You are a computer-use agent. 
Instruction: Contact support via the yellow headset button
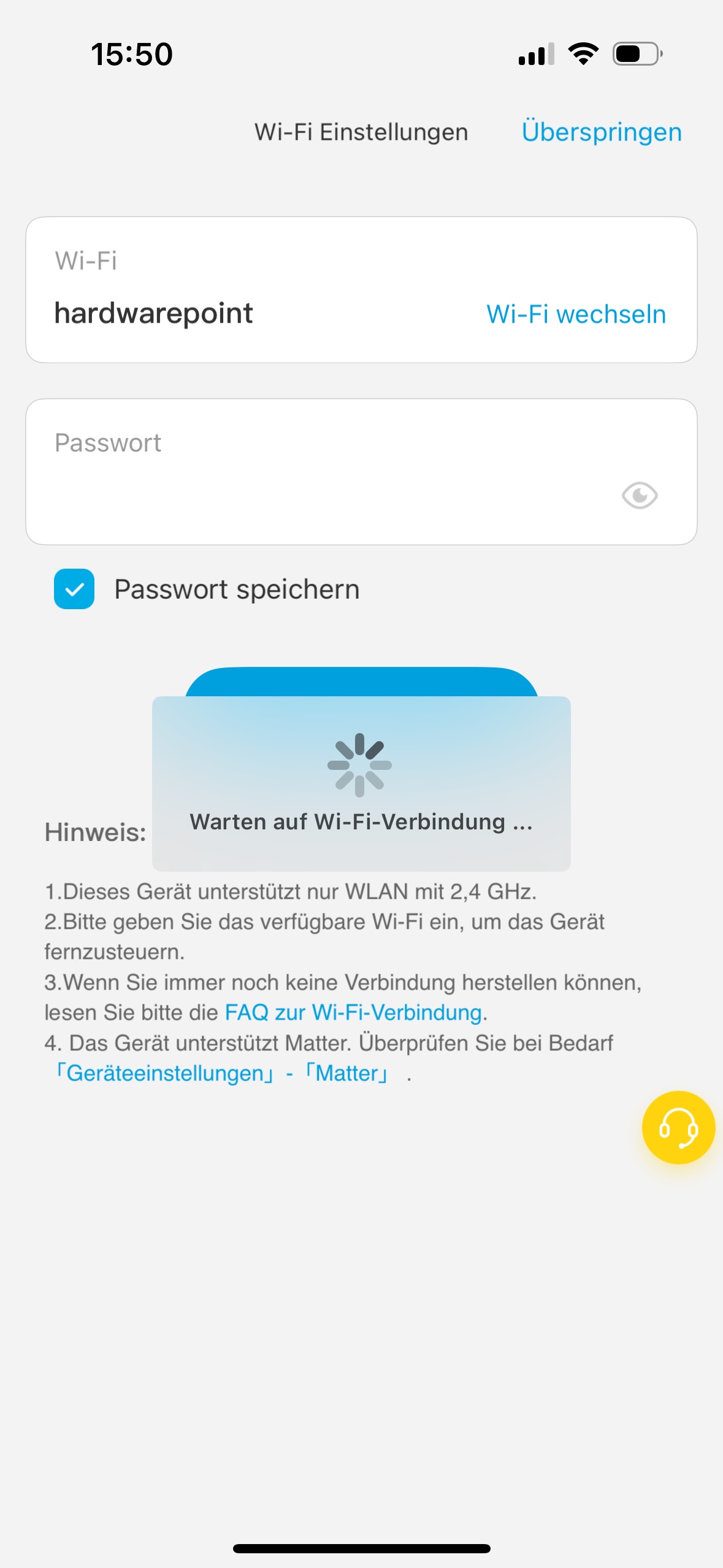[x=678, y=1127]
